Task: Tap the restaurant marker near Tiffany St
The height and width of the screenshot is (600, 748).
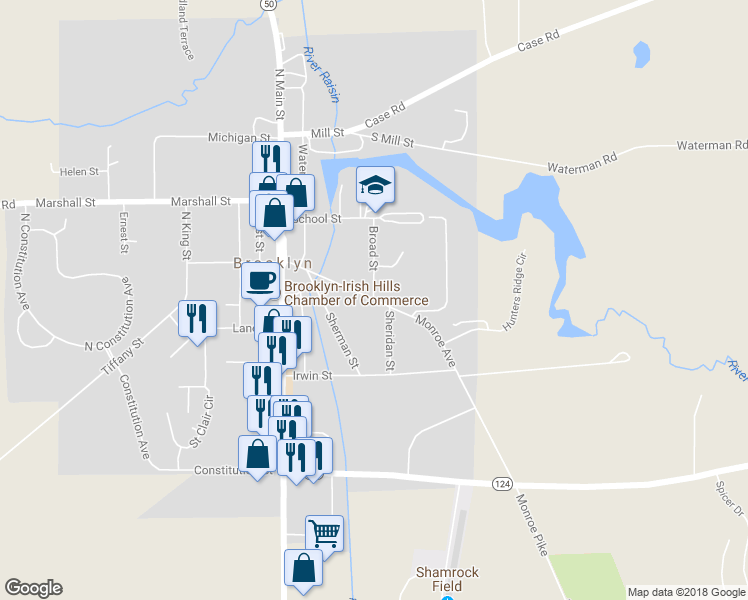Action: [x=197, y=318]
